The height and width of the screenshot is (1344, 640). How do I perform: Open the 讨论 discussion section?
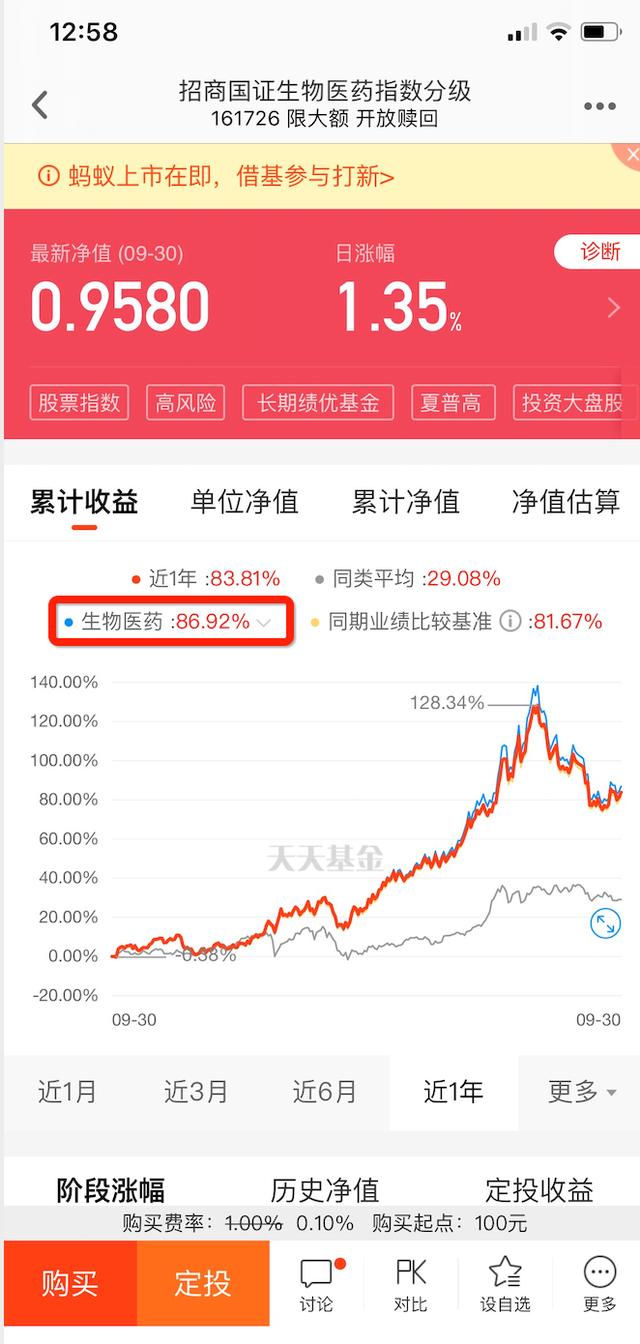point(317,1283)
